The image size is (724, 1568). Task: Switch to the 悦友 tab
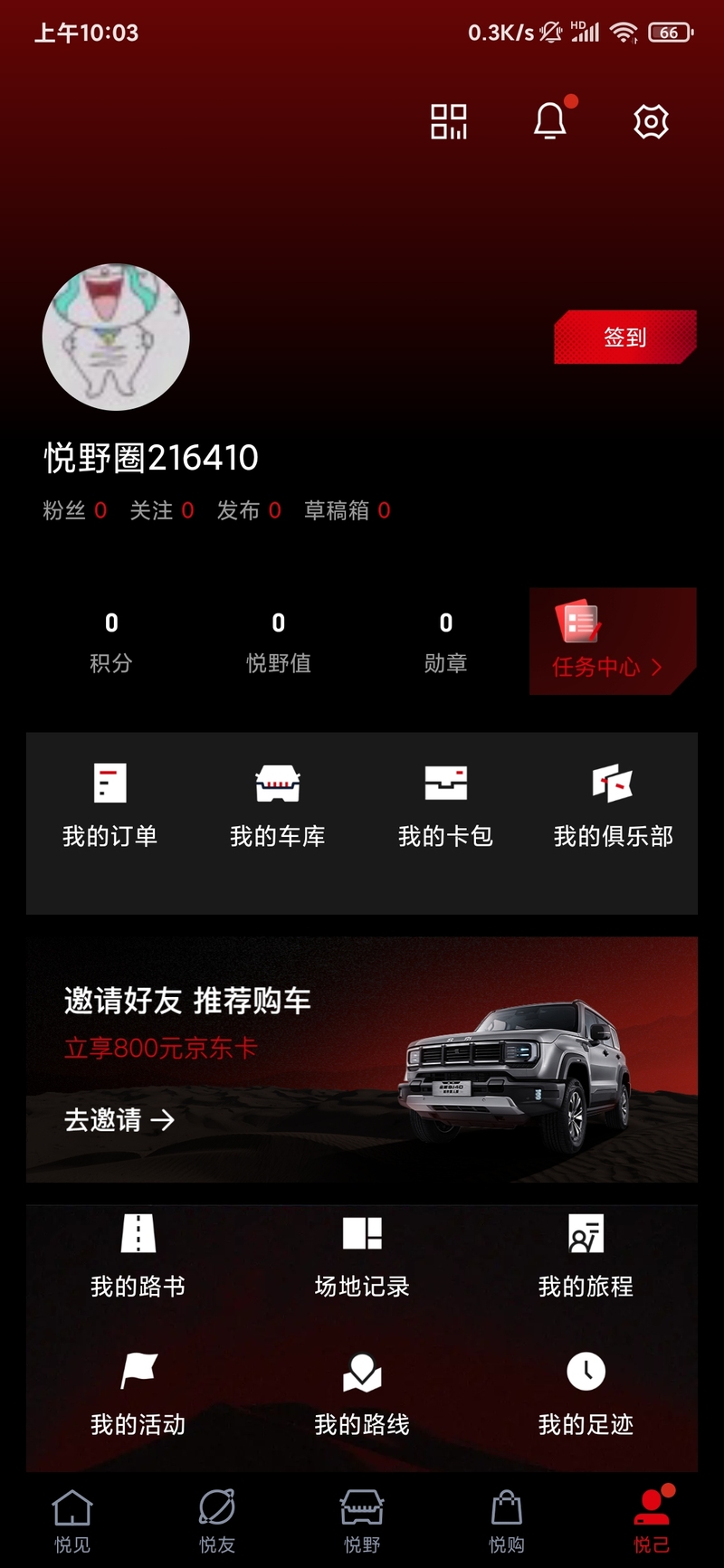(x=217, y=1522)
